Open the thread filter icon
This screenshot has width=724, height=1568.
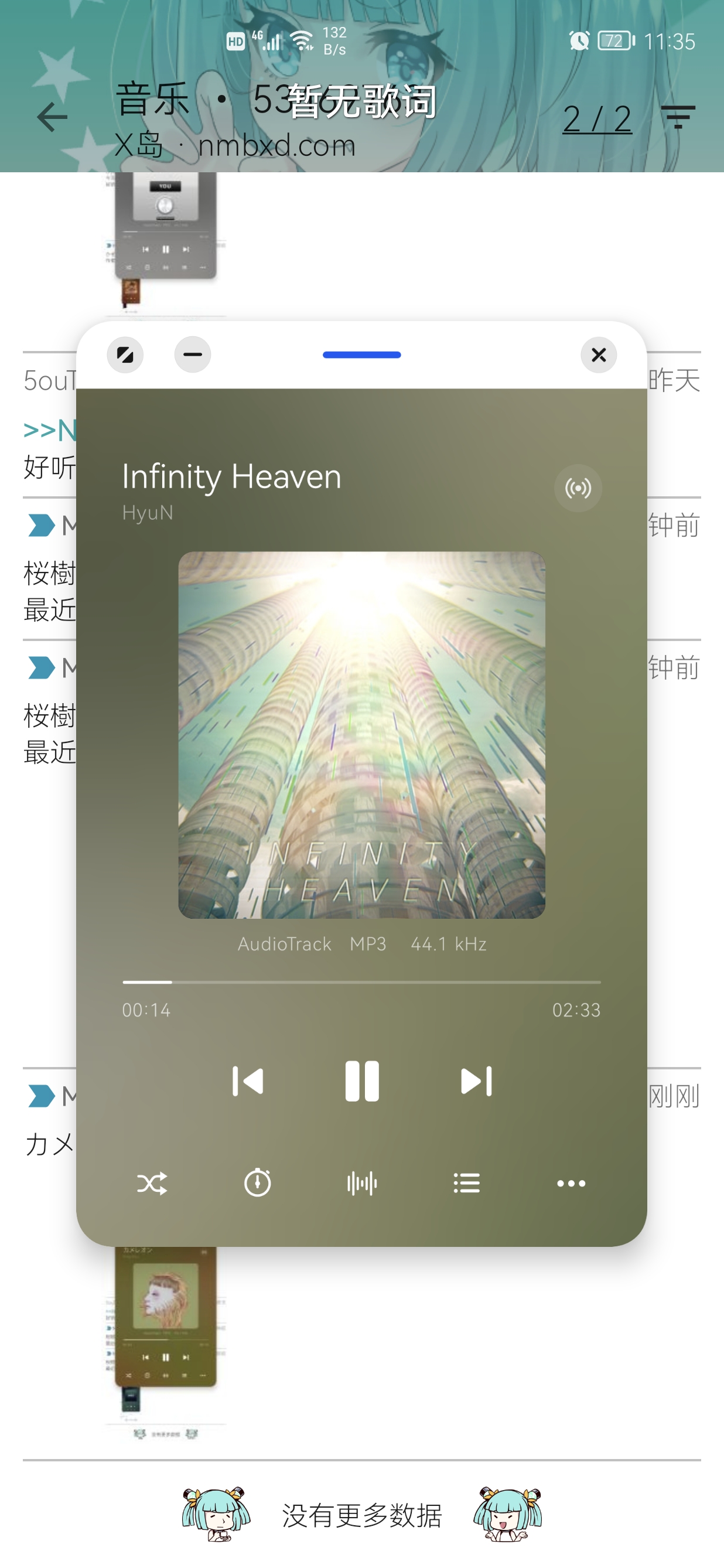(x=678, y=117)
